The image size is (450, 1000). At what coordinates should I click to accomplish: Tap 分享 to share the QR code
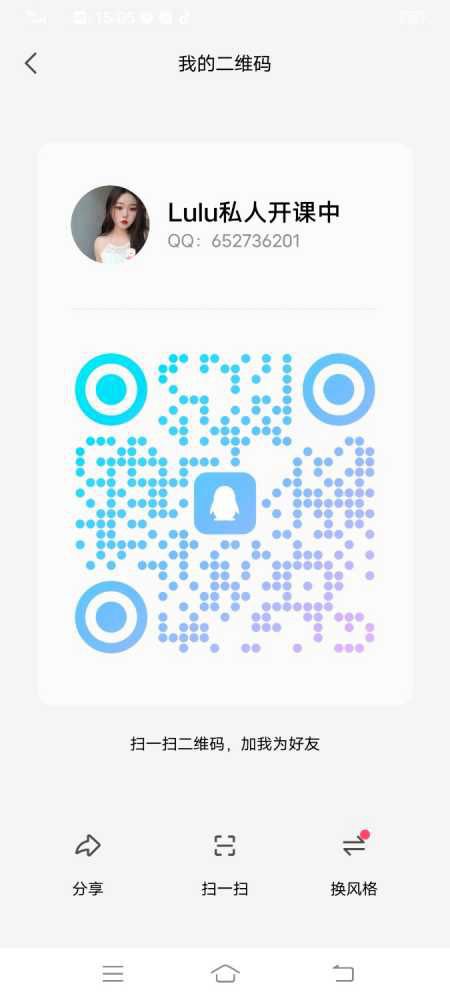88,863
